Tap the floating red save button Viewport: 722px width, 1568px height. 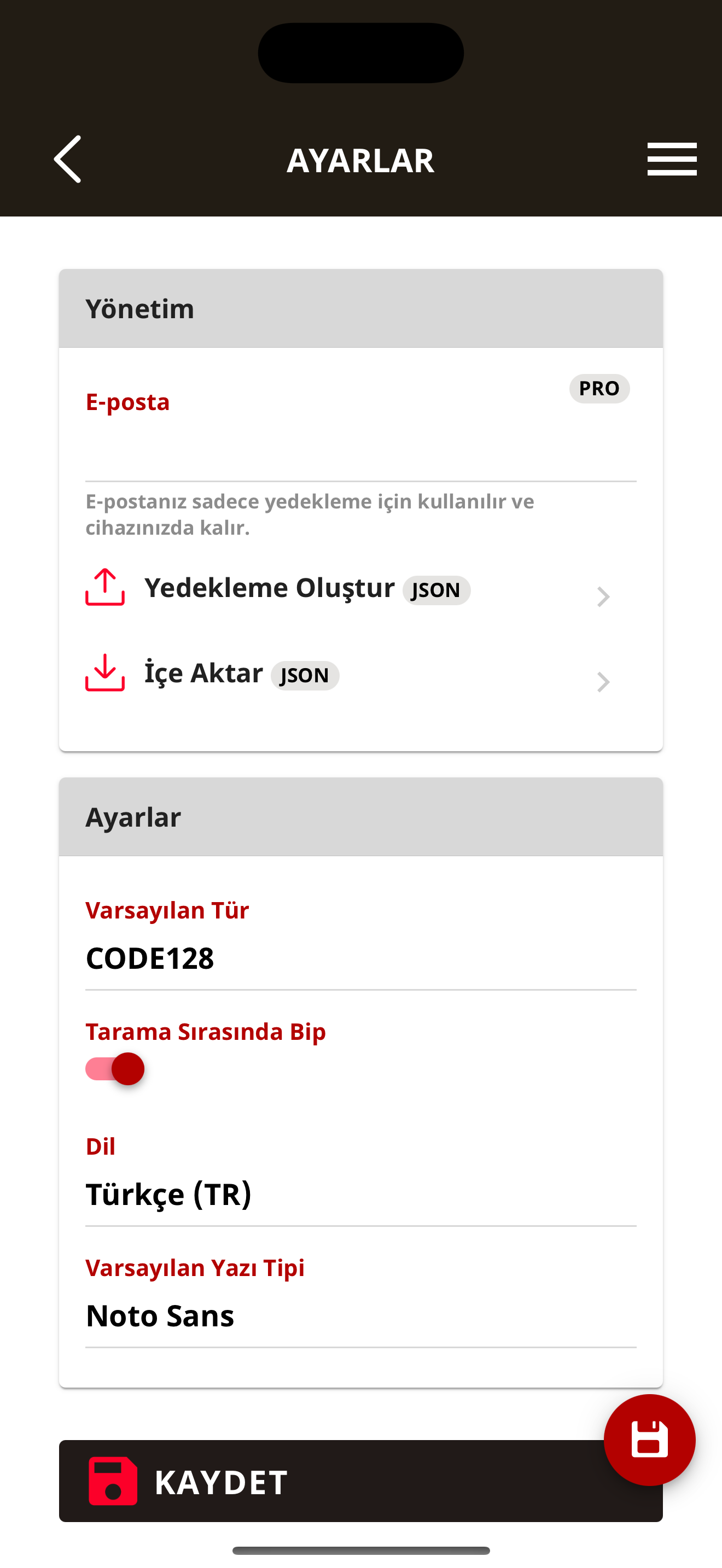coord(649,1440)
